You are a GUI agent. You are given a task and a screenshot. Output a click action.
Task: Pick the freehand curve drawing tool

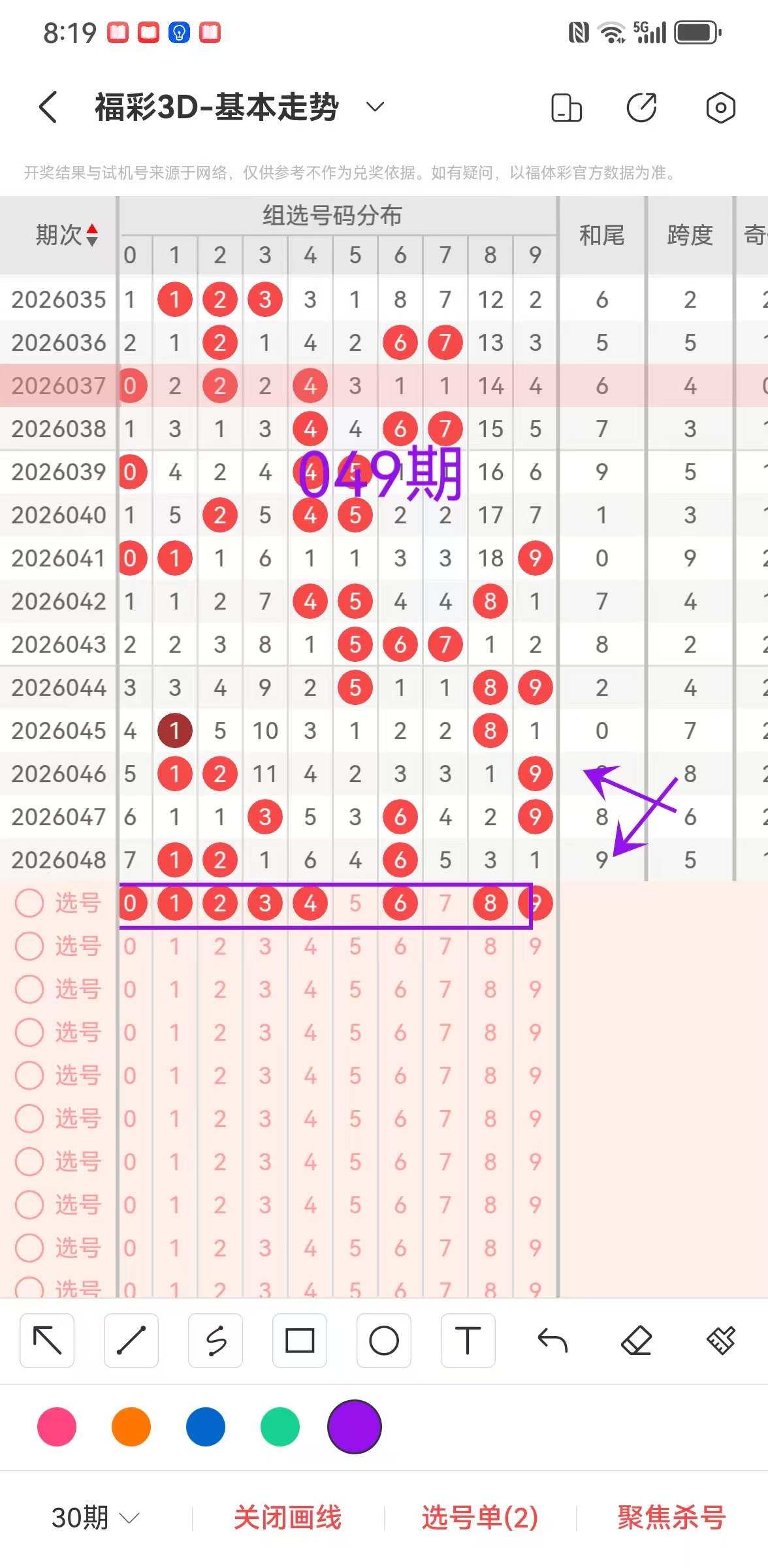tap(216, 1341)
